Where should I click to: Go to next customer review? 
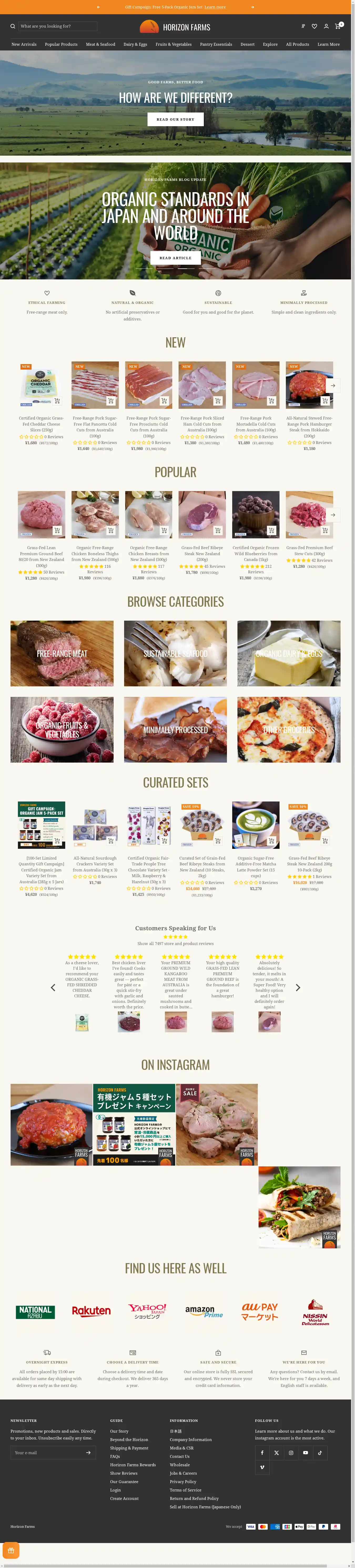[x=298, y=988]
